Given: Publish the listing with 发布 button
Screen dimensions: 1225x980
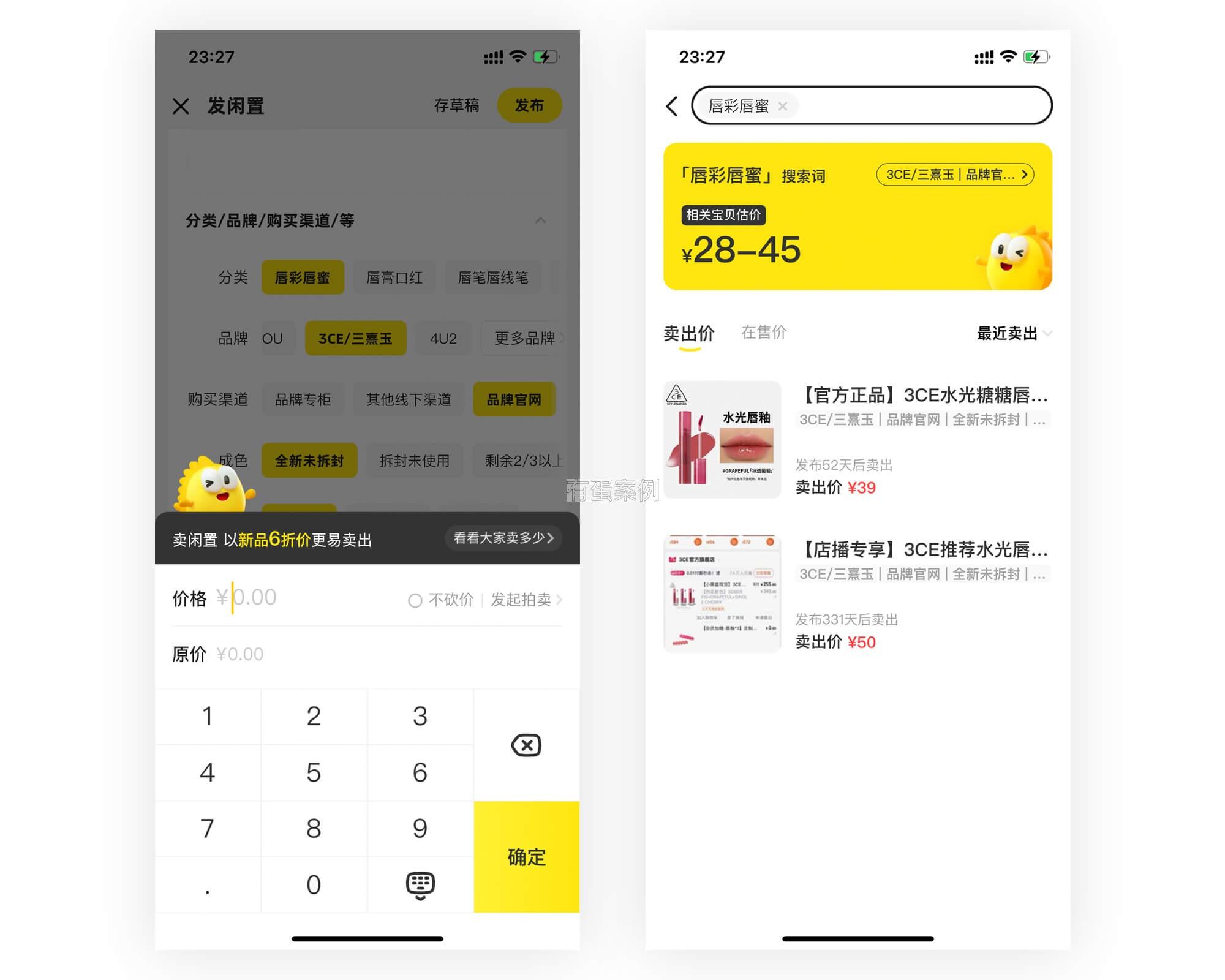Looking at the screenshot, I should click(x=529, y=105).
